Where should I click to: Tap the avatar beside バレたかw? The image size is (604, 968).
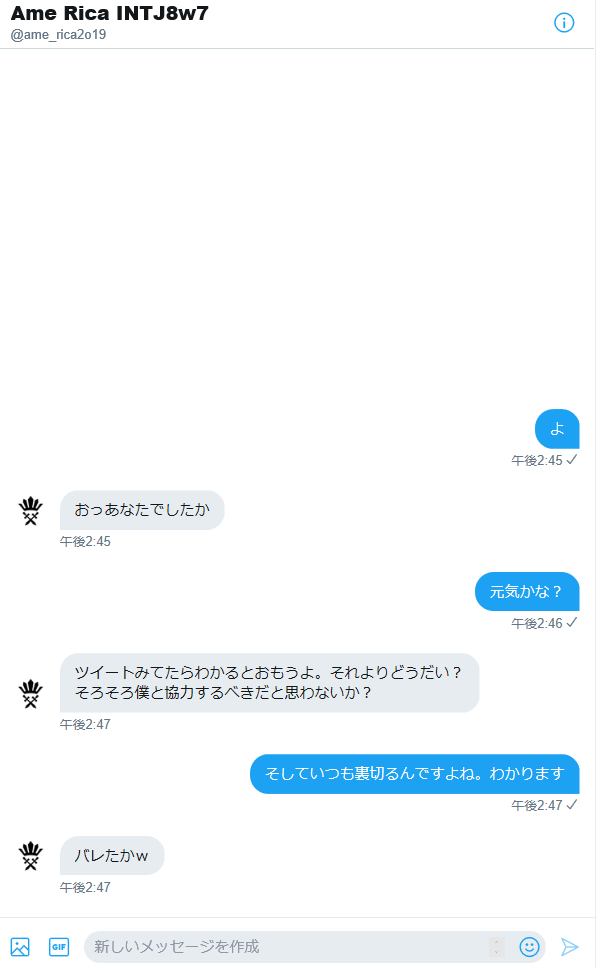(31, 856)
